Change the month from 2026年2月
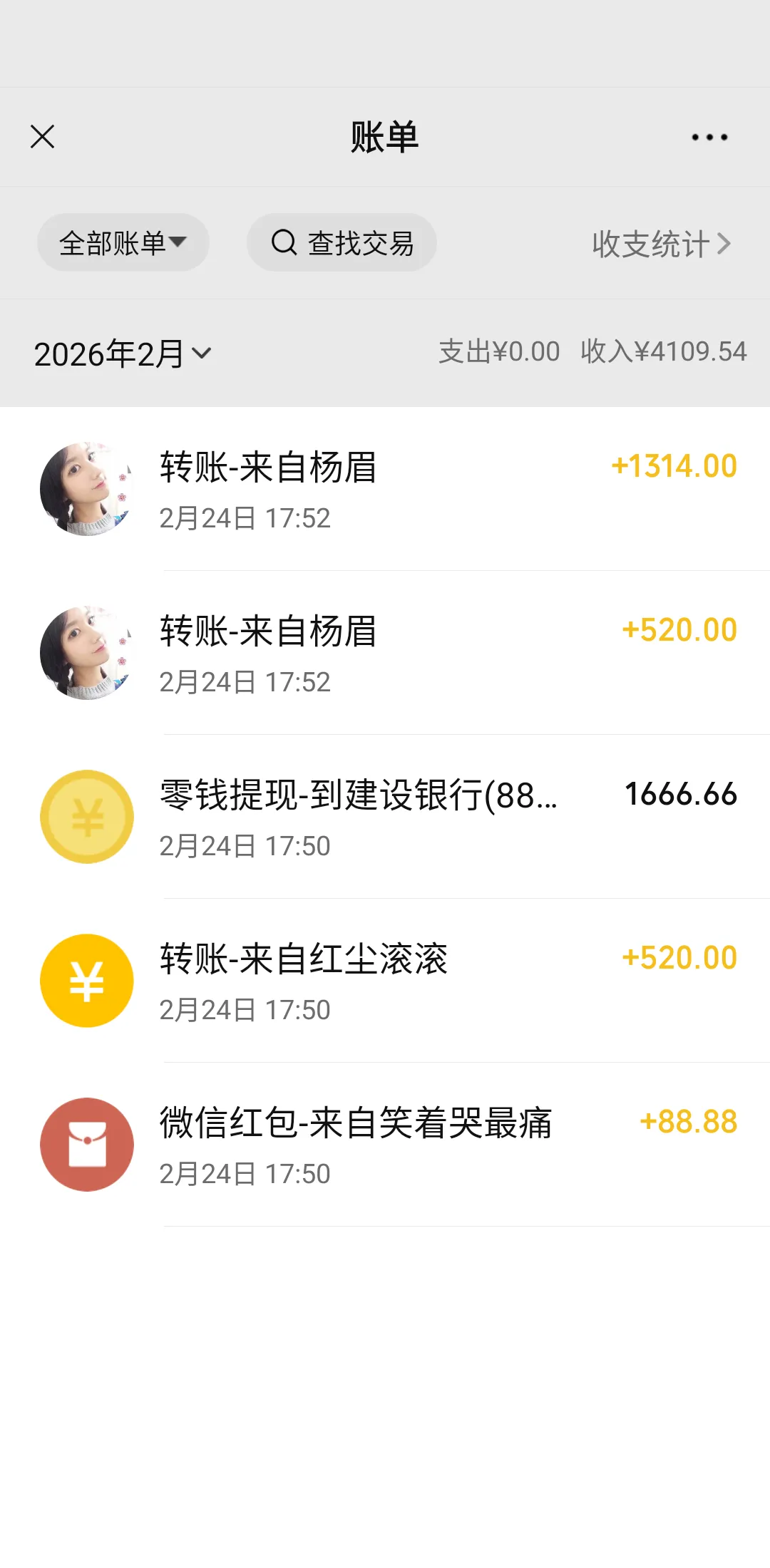Viewport: 770px width, 1568px height. coord(123,354)
